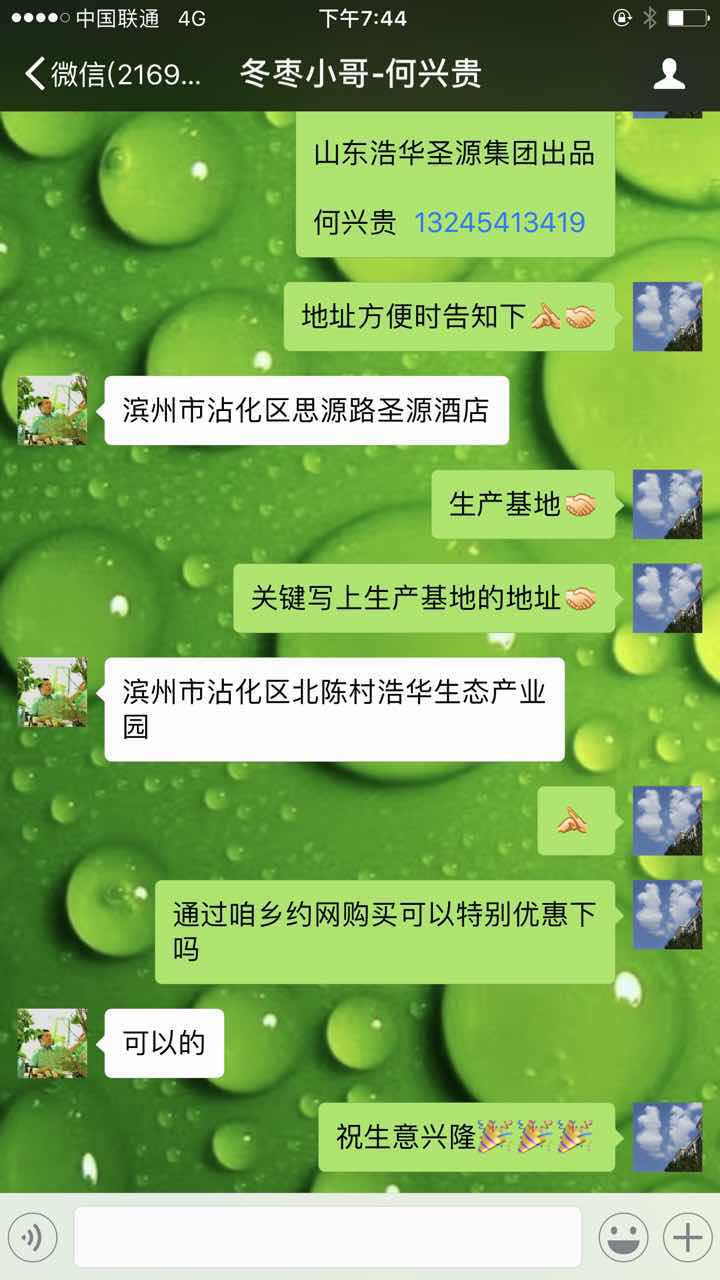Switch to voice input mode
This screenshot has height=1280, width=720.
pos(32,1238)
